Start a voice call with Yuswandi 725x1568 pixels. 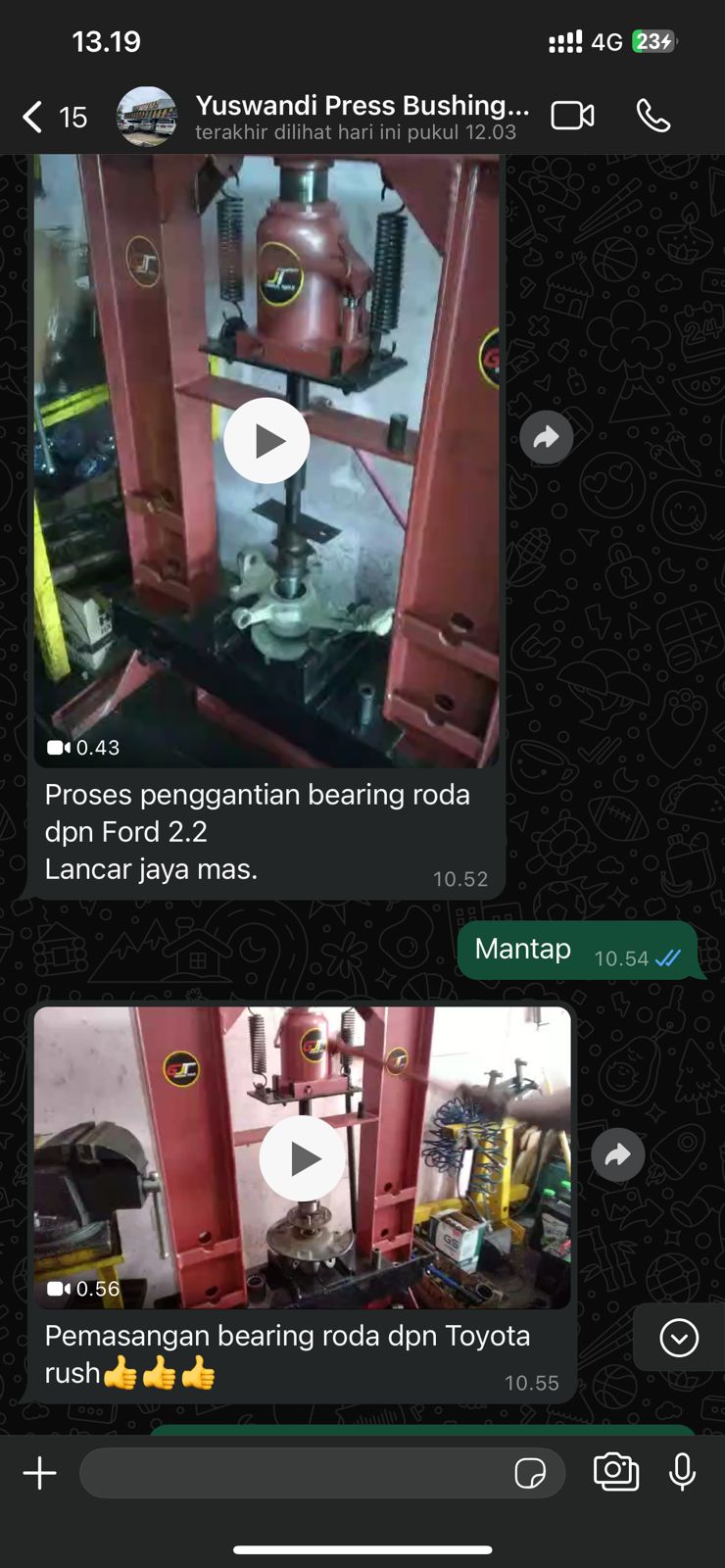pos(652,116)
